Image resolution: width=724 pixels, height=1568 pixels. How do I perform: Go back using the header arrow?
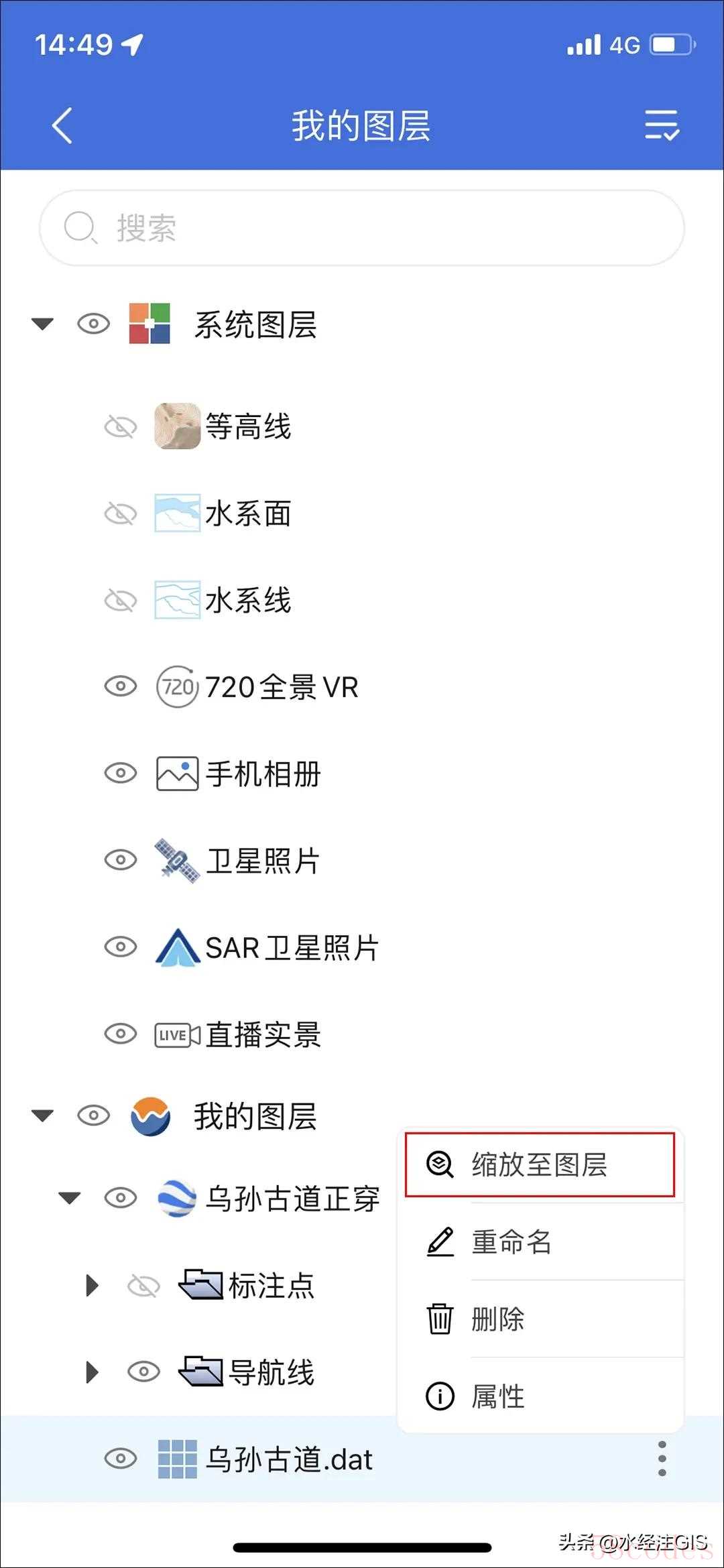62,125
